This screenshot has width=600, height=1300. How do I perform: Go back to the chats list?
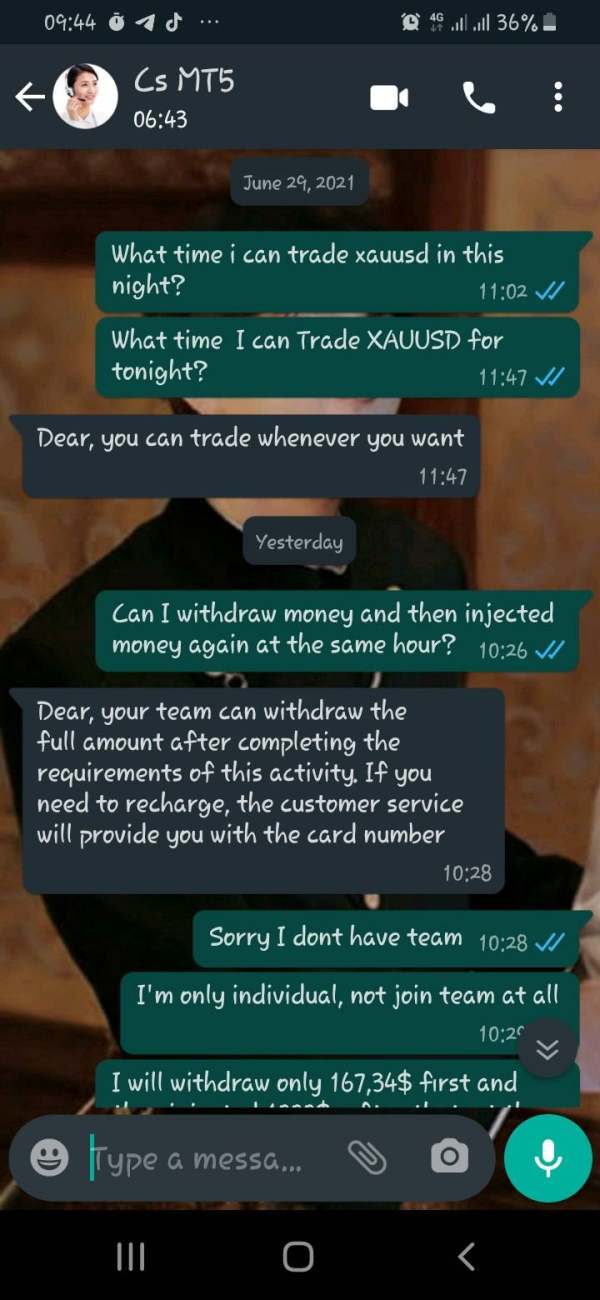click(30, 97)
